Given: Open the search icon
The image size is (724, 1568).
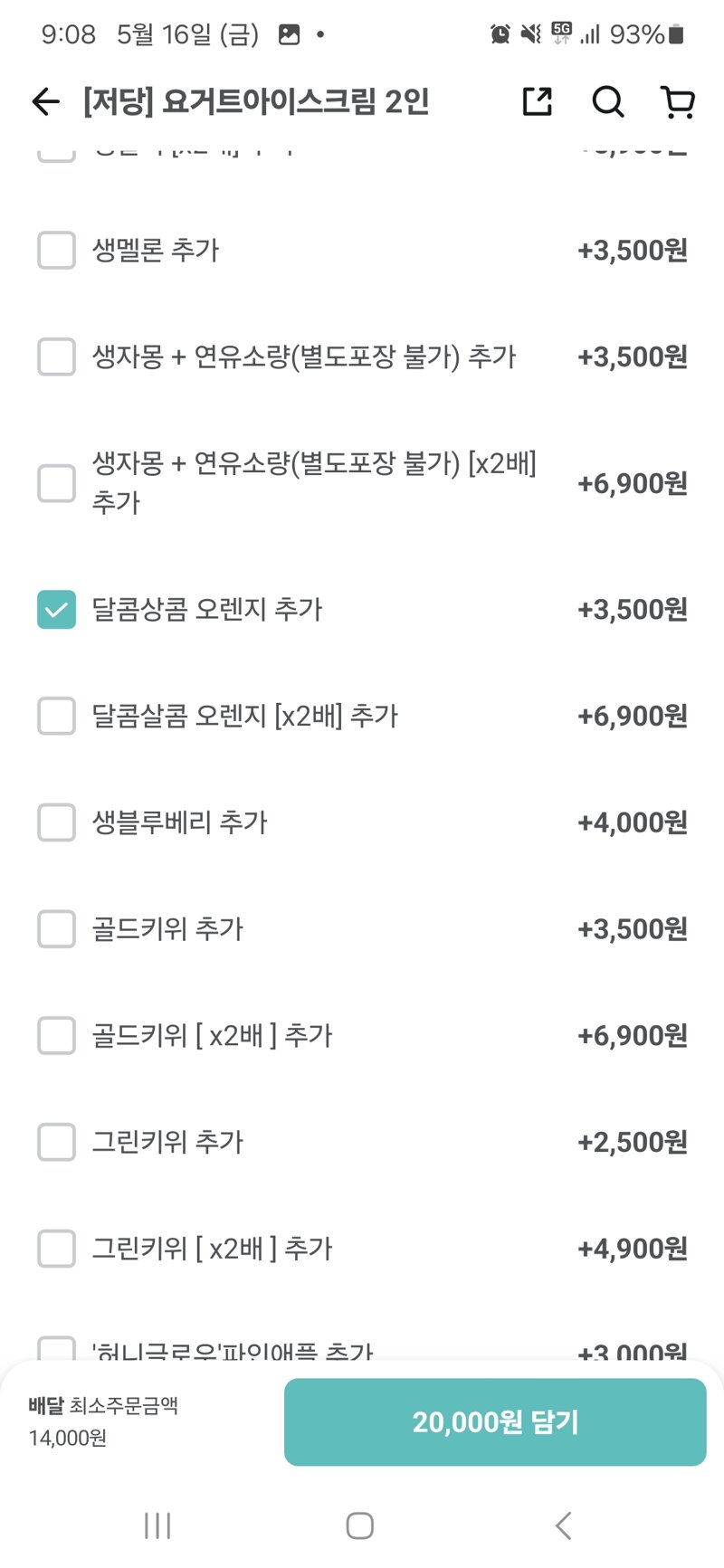Looking at the screenshot, I should point(608,102).
